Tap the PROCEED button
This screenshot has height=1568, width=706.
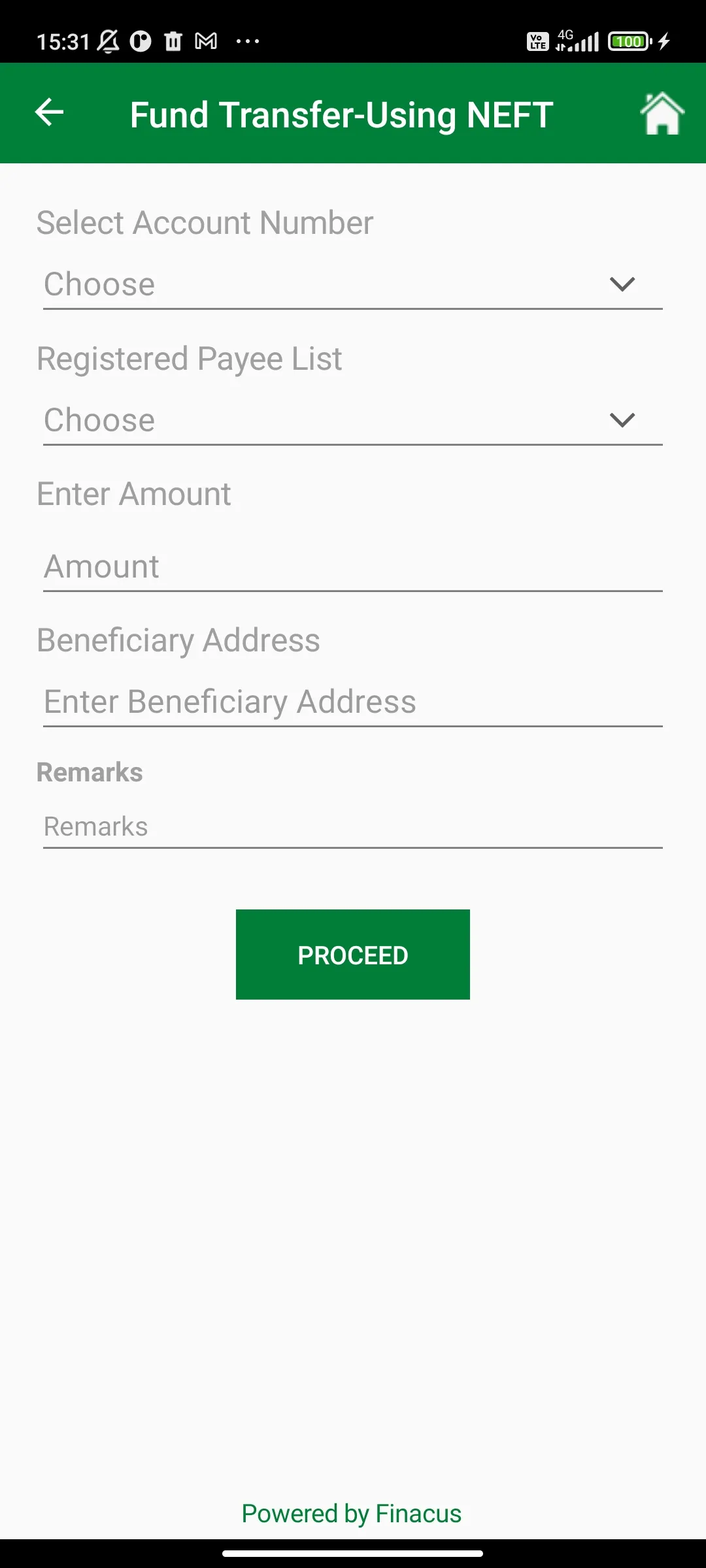(353, 955)
